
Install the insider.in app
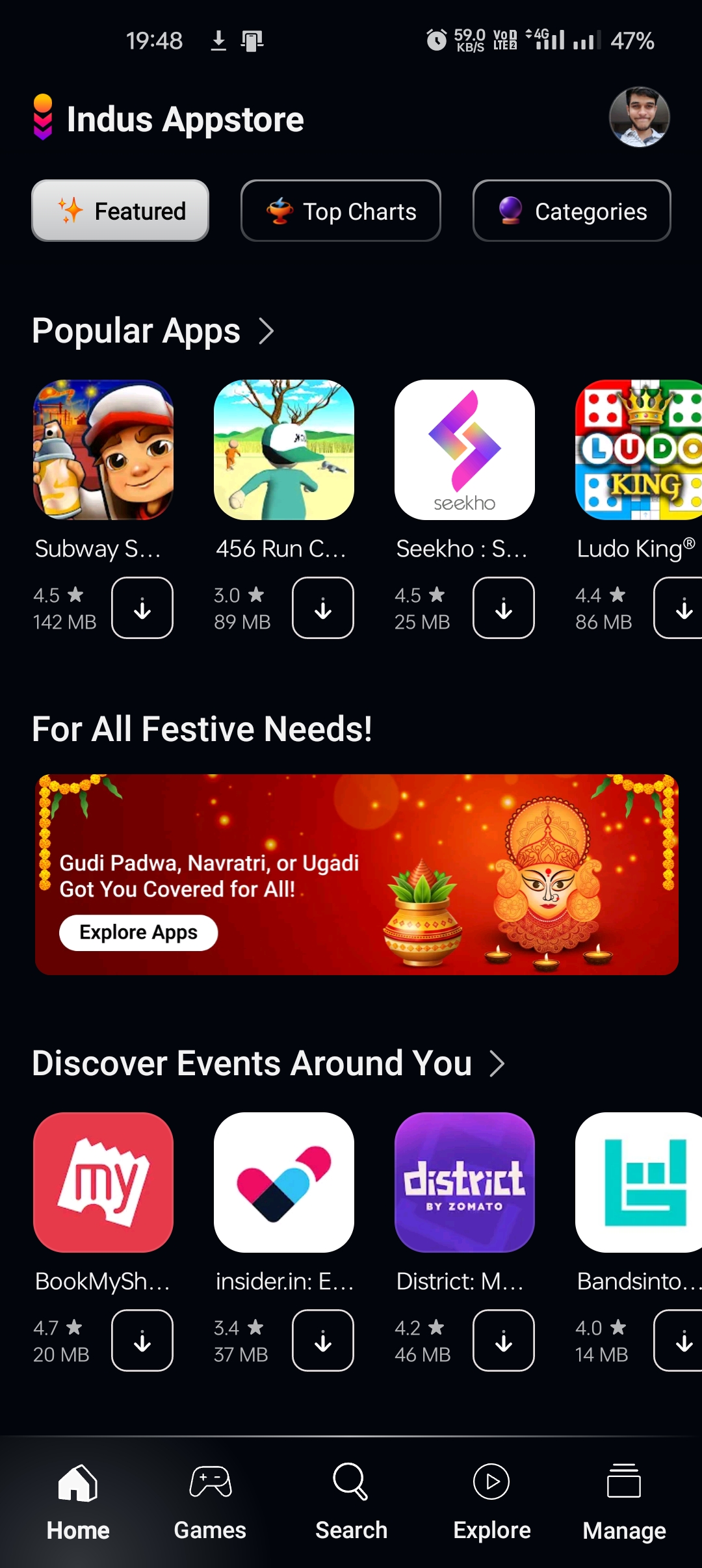point(322,1340)
